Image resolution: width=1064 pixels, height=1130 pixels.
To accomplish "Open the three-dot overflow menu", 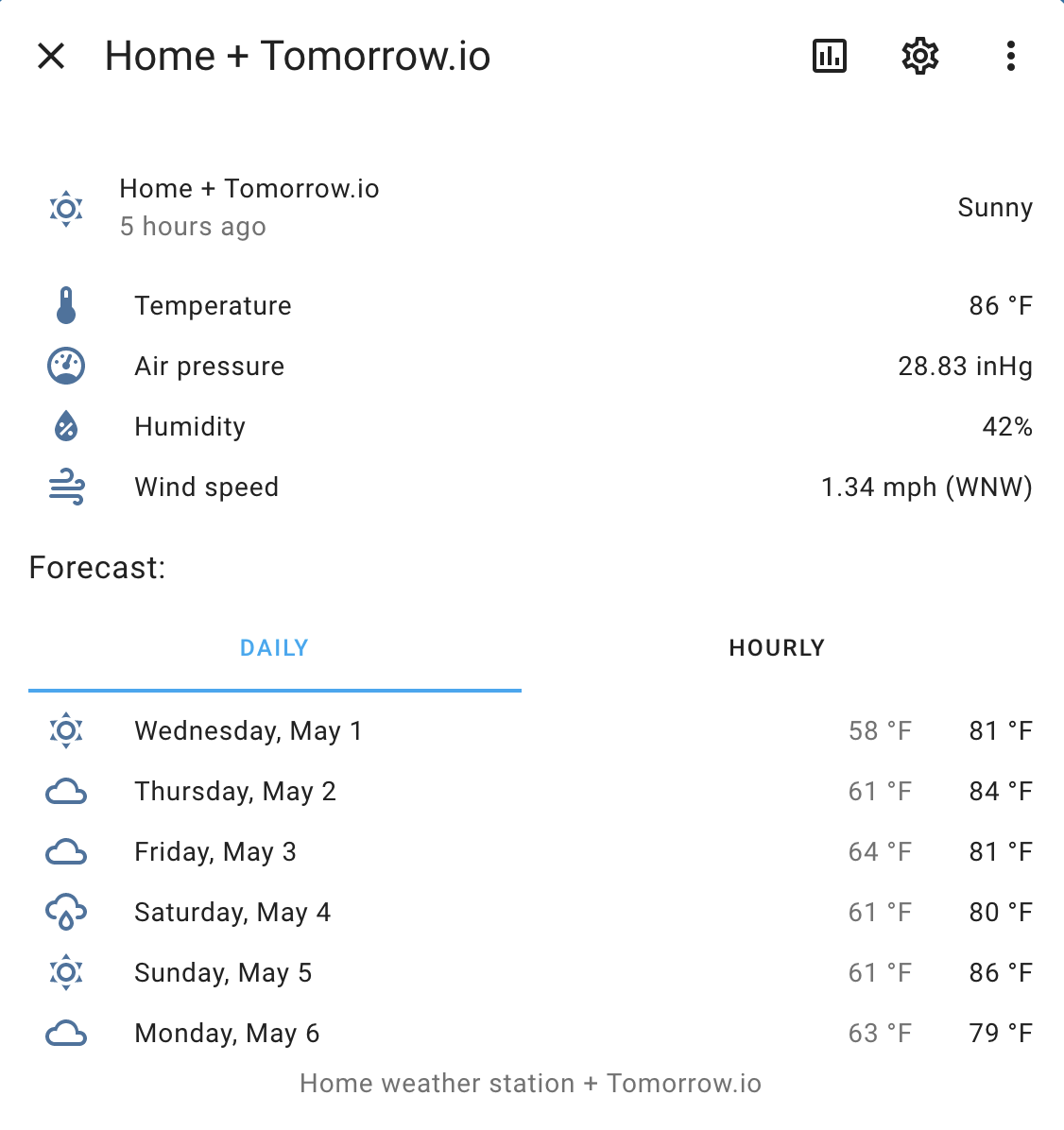I will point(1011,56).
